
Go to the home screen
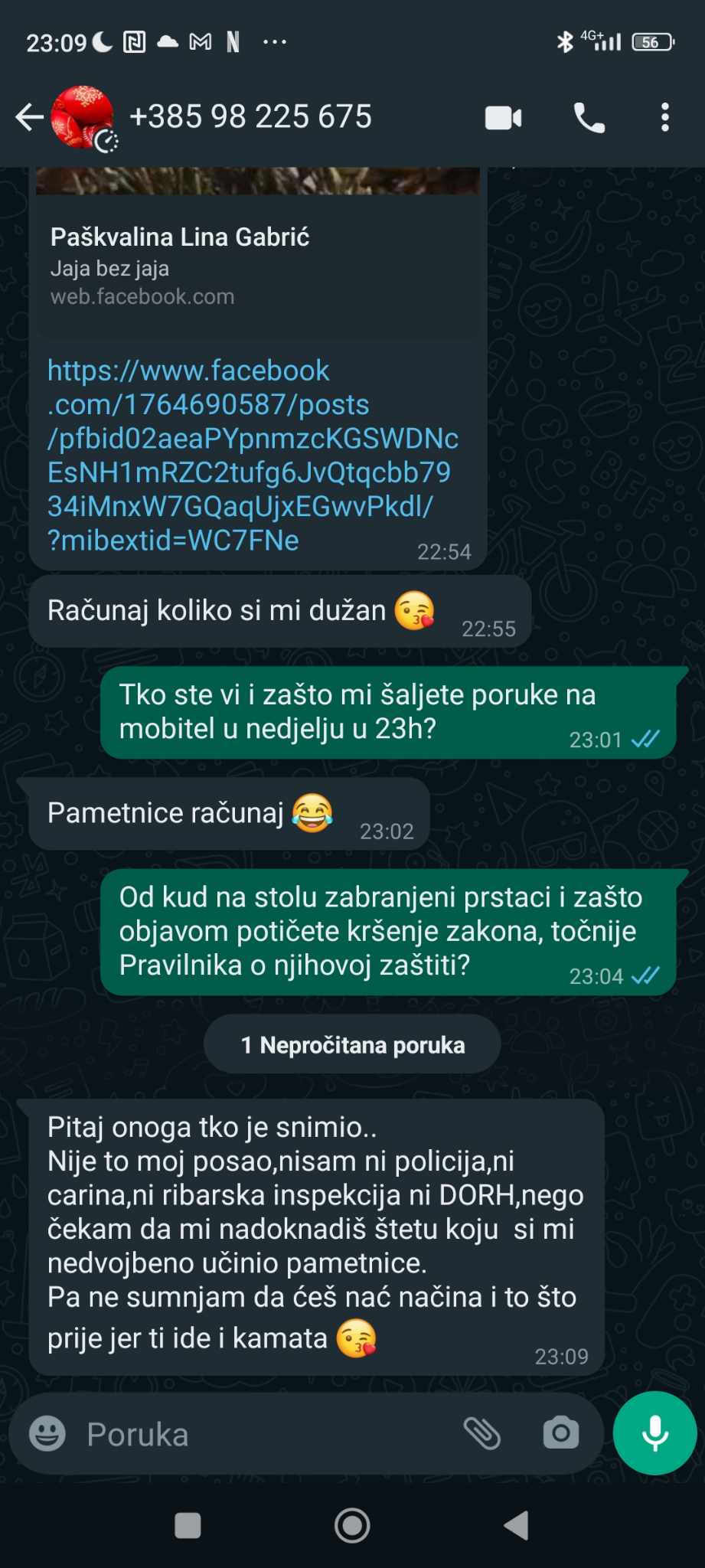(x=352, y=1526)
